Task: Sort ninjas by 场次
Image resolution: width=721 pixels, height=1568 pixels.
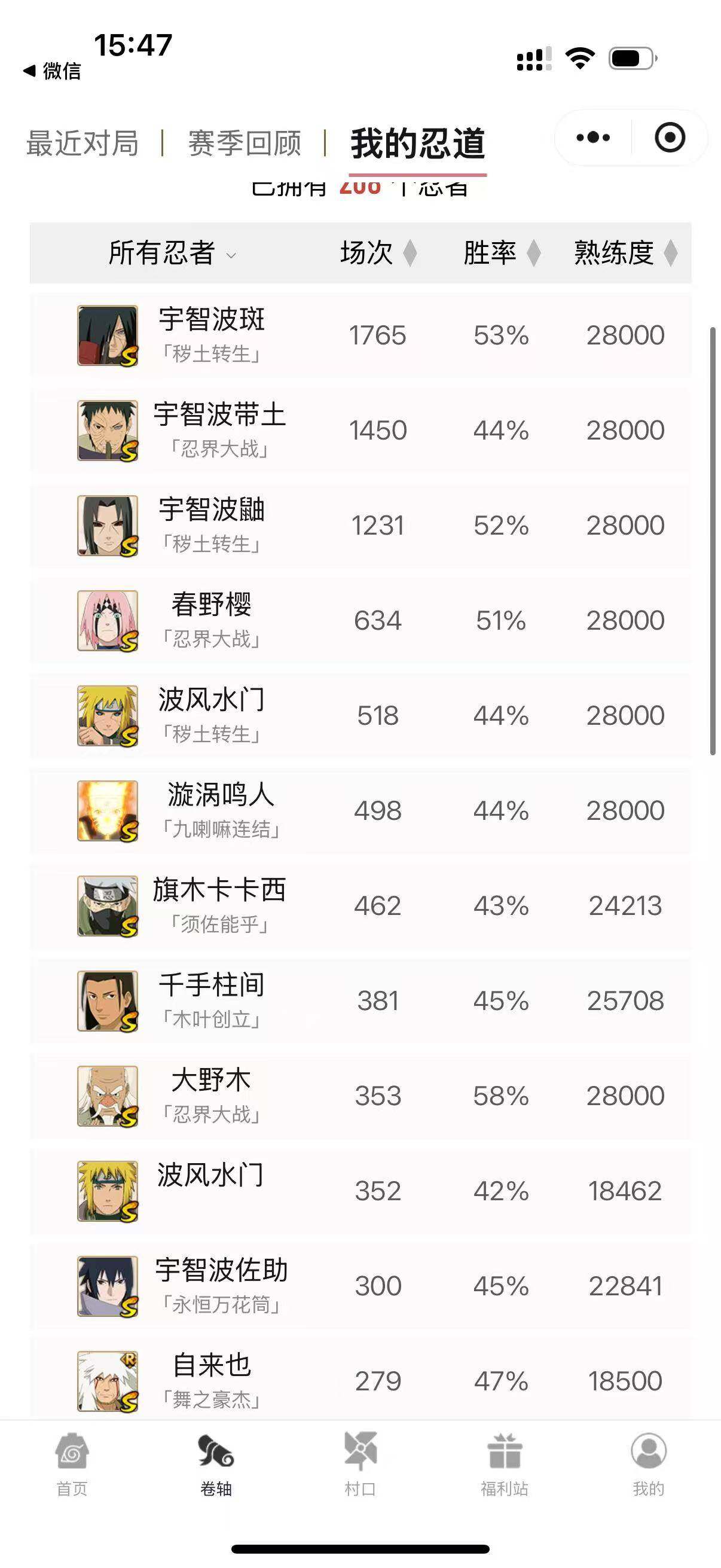Action: (x=378, y=253)
